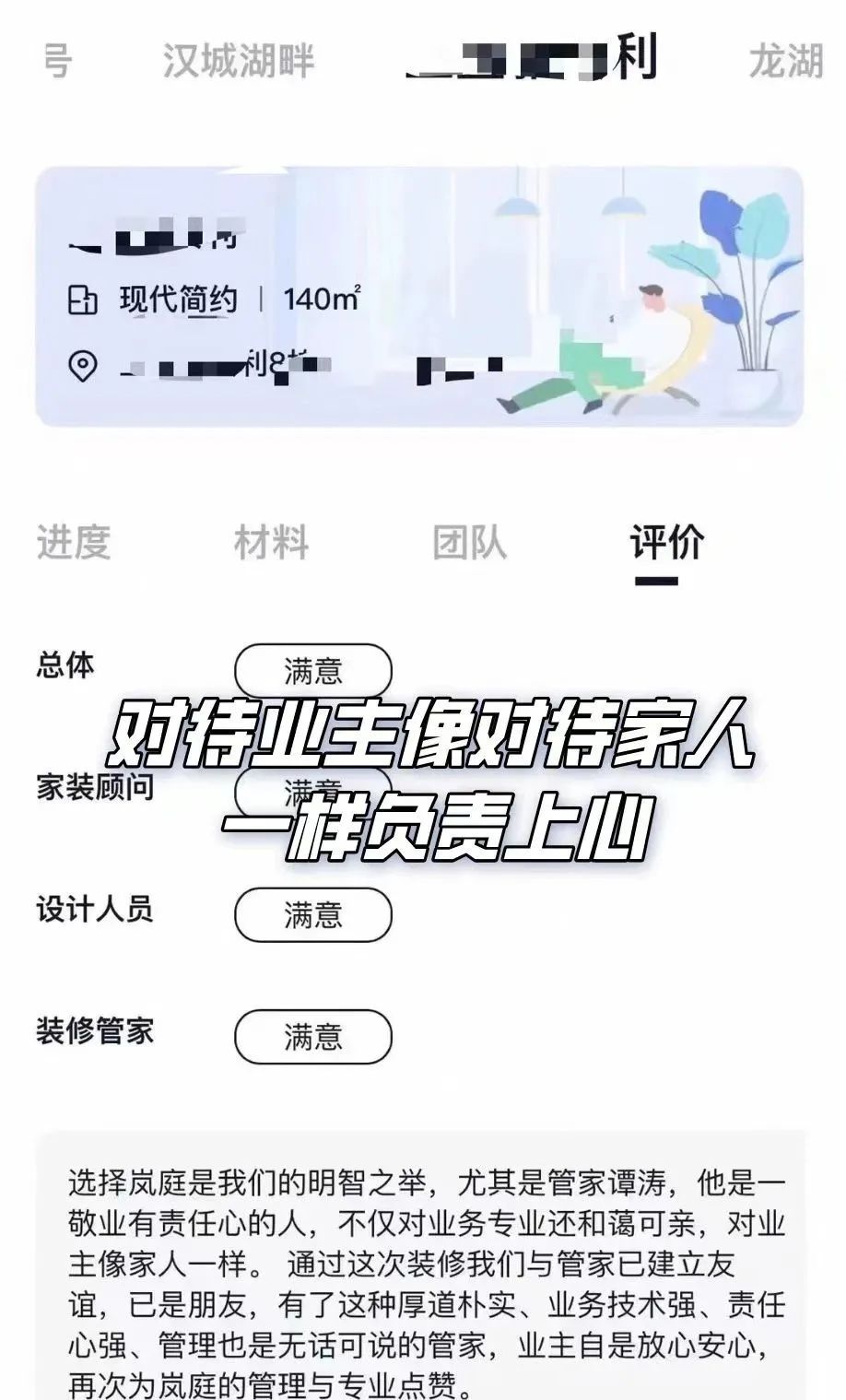Viewport: 846px width, 1400px height.
Task: View the 团队 tab
Action: click(x=469, y=542)
